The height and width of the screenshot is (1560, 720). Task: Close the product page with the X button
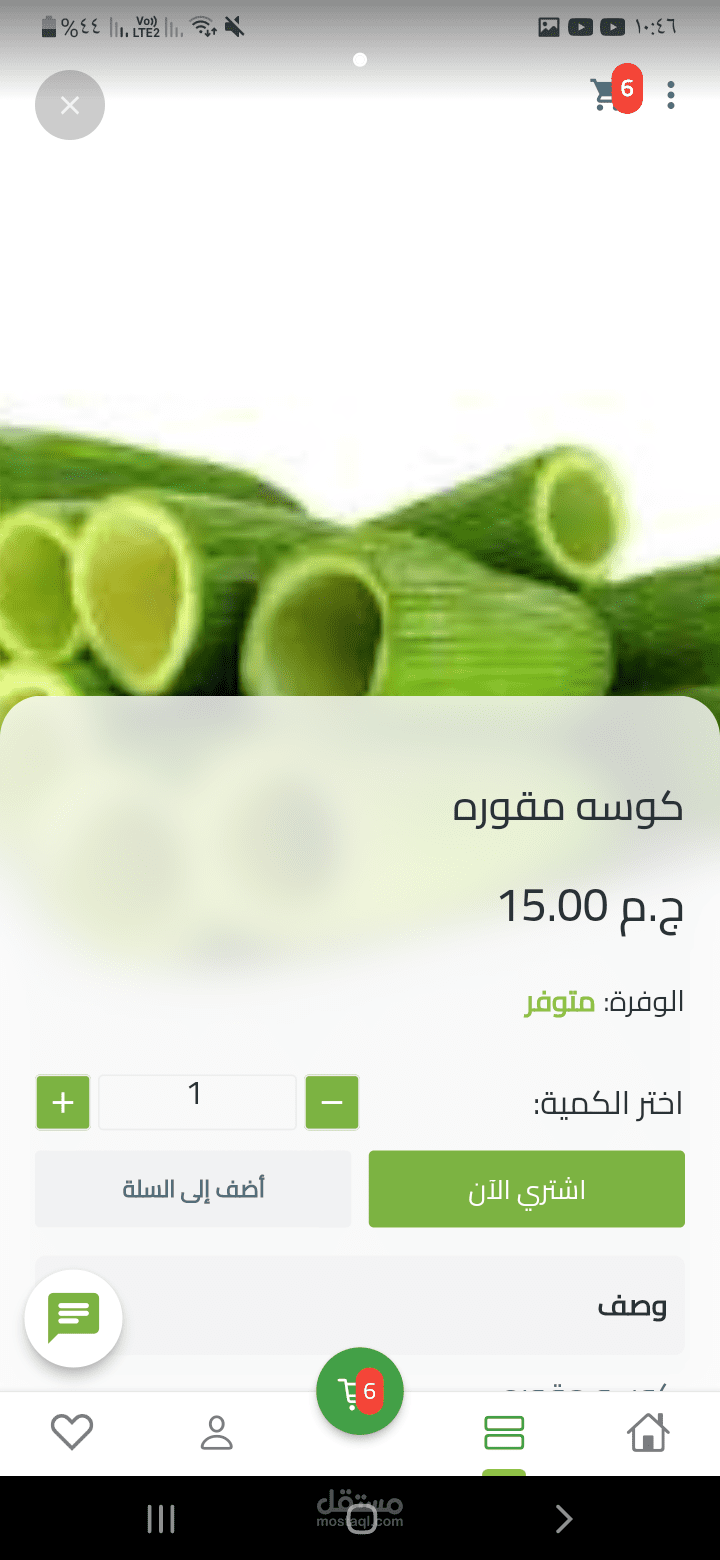pyautogui.click(x=70, y=105)
